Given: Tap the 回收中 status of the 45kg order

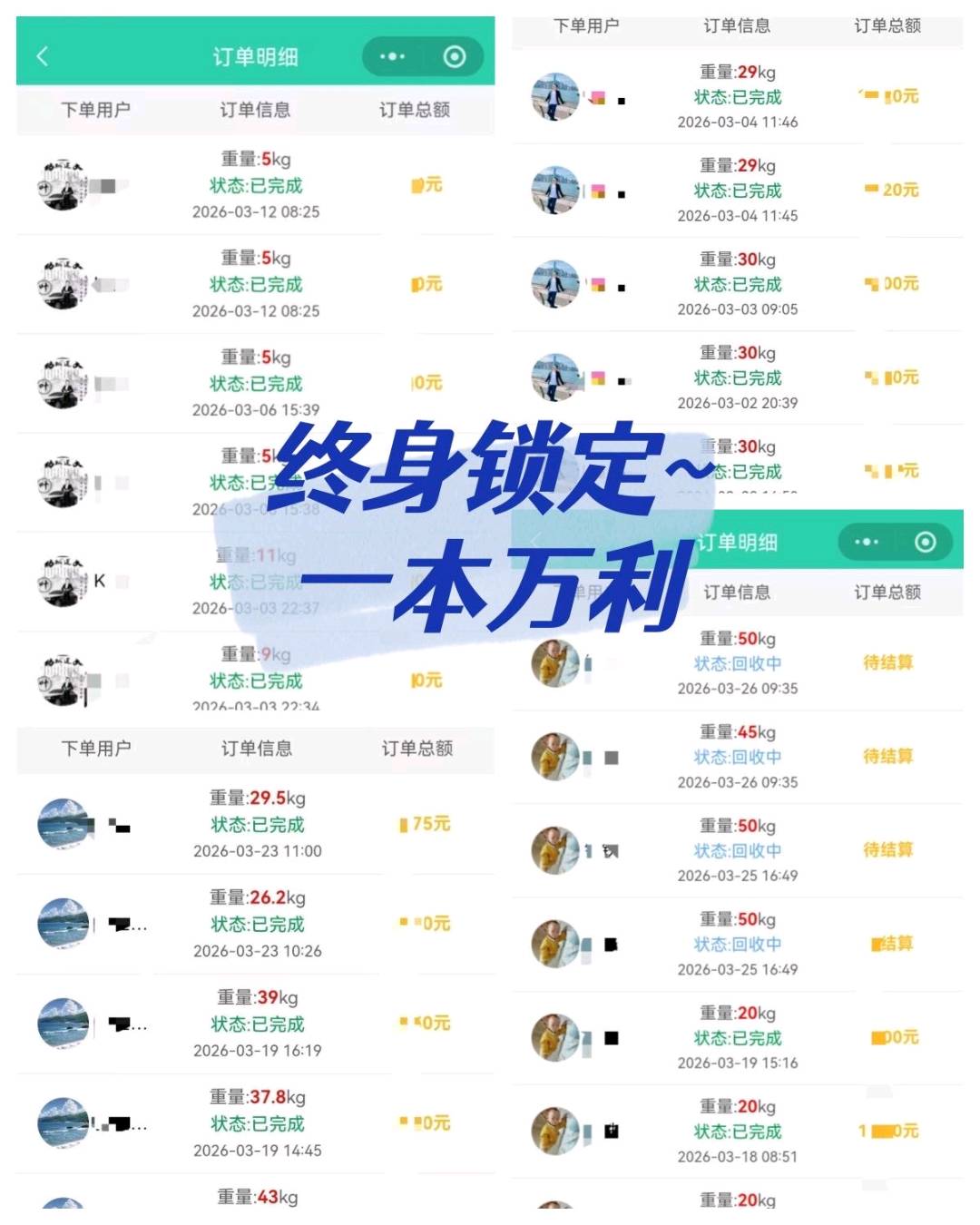Looking at the screenshot, I should pyautogui.click(x=736, y=757).
